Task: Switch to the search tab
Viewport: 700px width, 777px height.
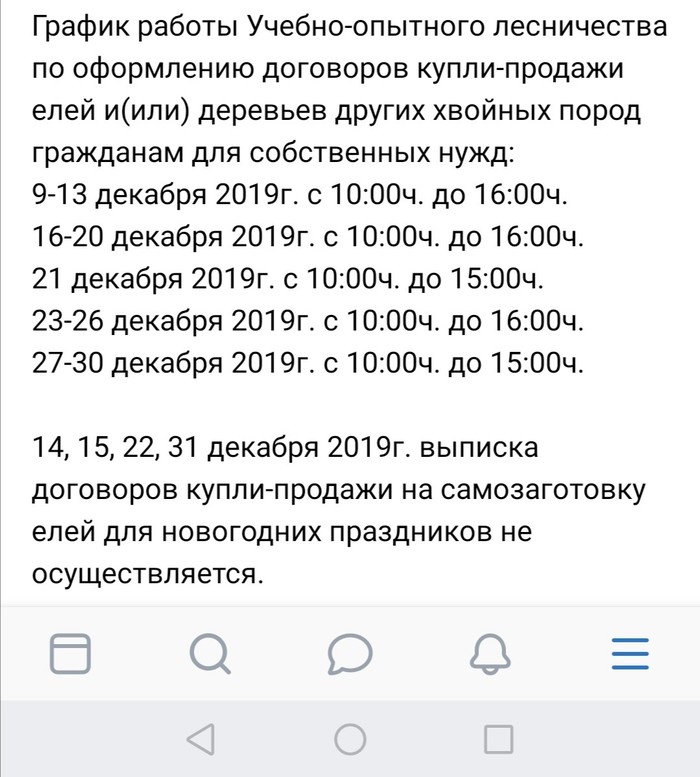Action: tap(210, 653)
